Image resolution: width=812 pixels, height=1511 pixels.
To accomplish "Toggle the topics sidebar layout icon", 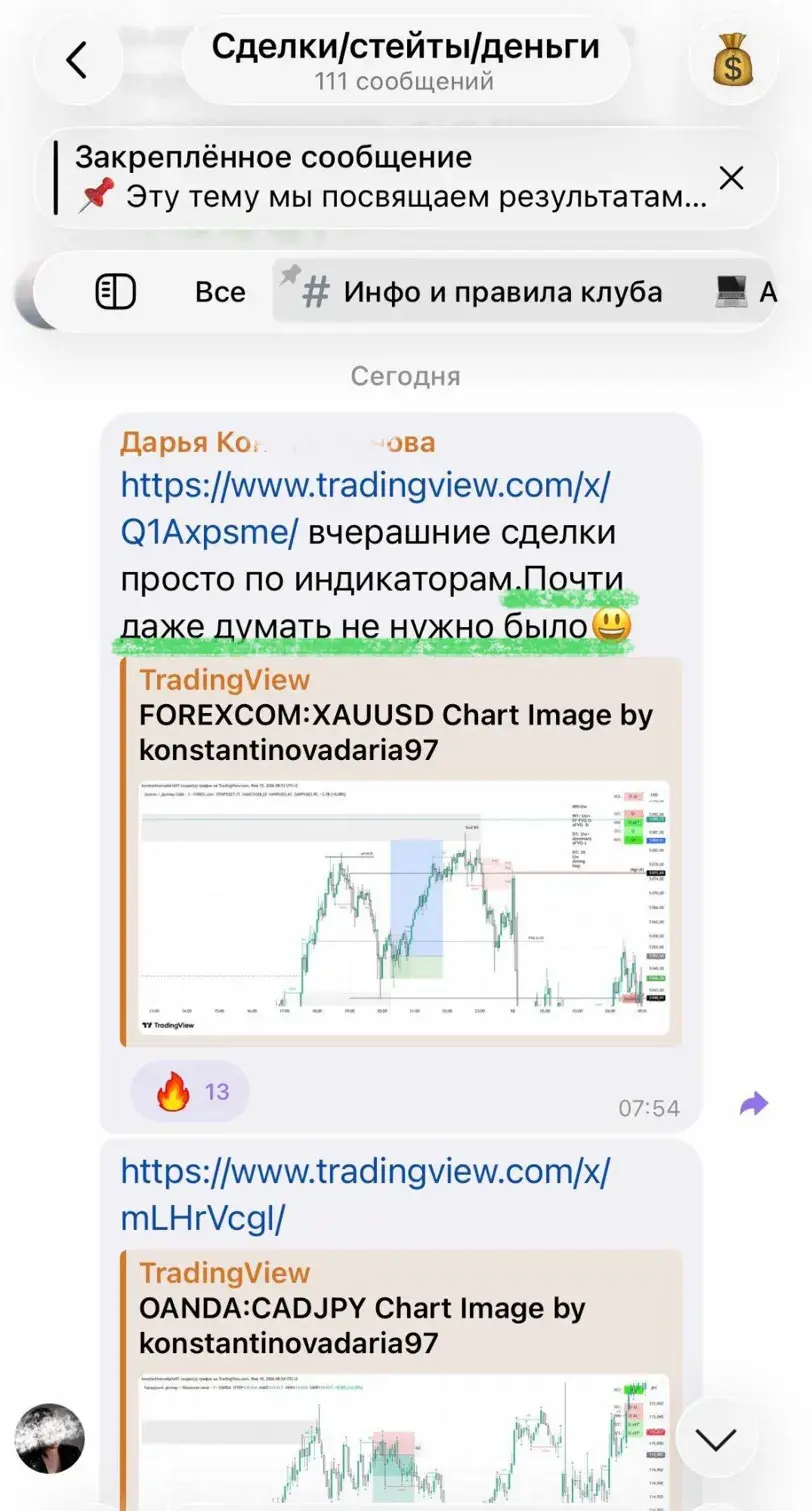I will pos(115,292).
